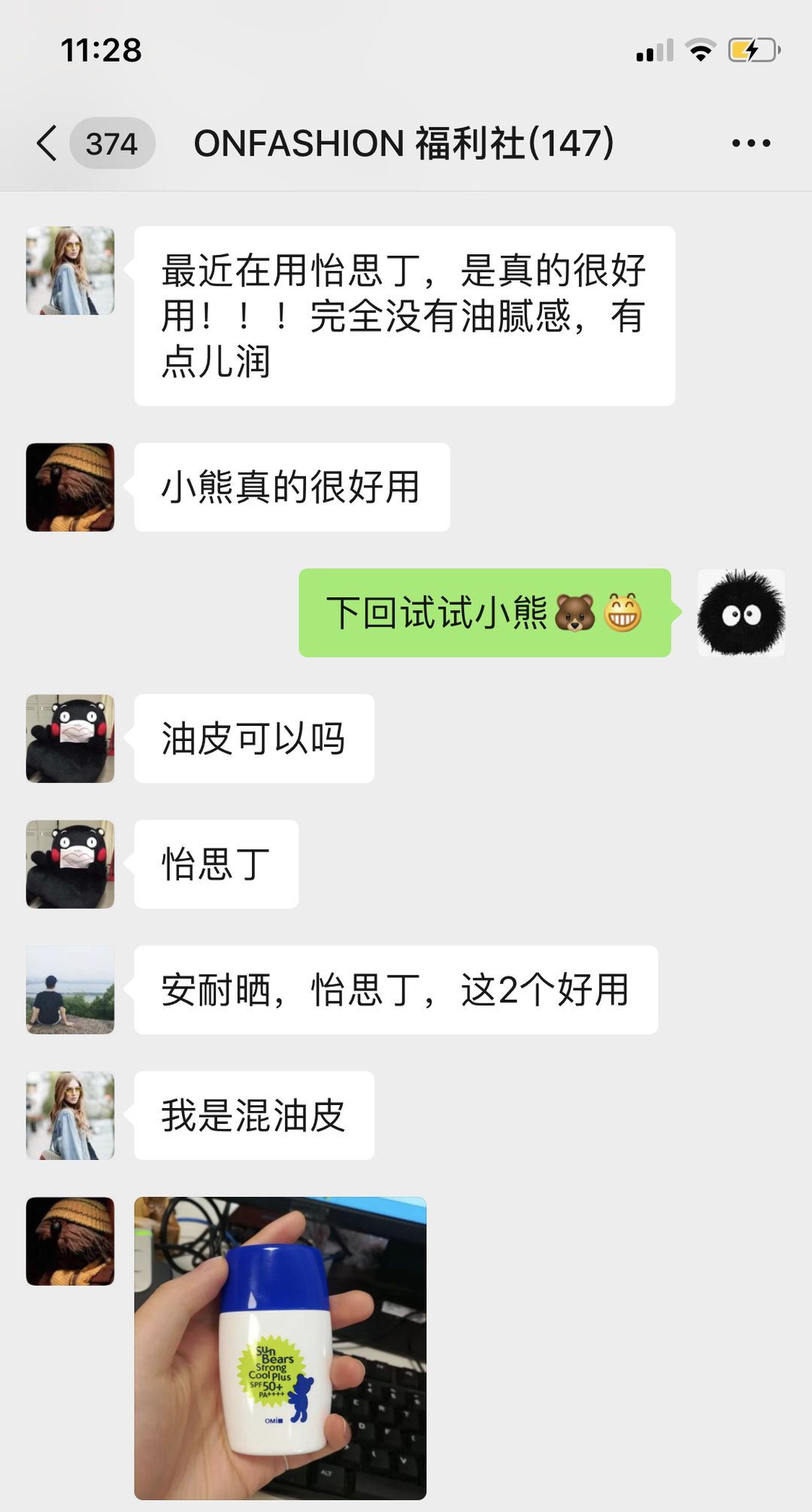Screen dimensions: 812x1512
Task: Open avatar of sender of '小熊真的很好用'
Action: pyautogui.click(x=70, y=487)
